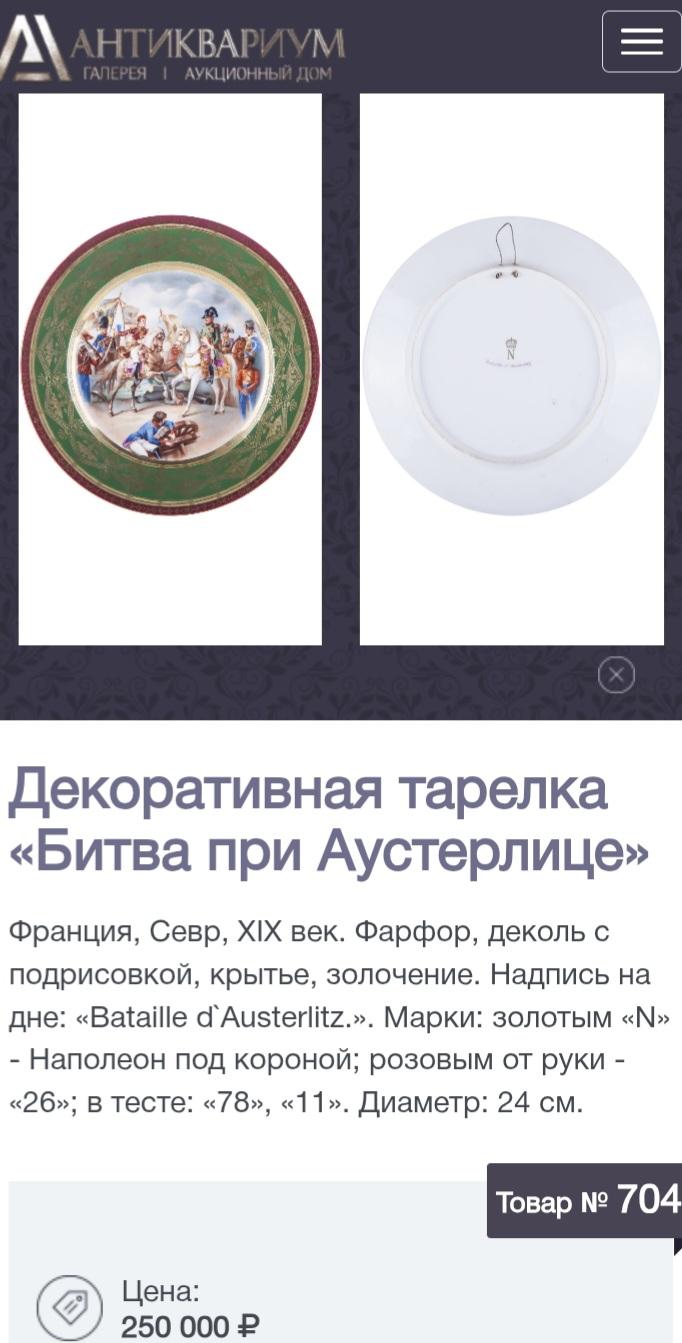
Task: Open the front view plate photo
Action: click(x=170, y=369)
